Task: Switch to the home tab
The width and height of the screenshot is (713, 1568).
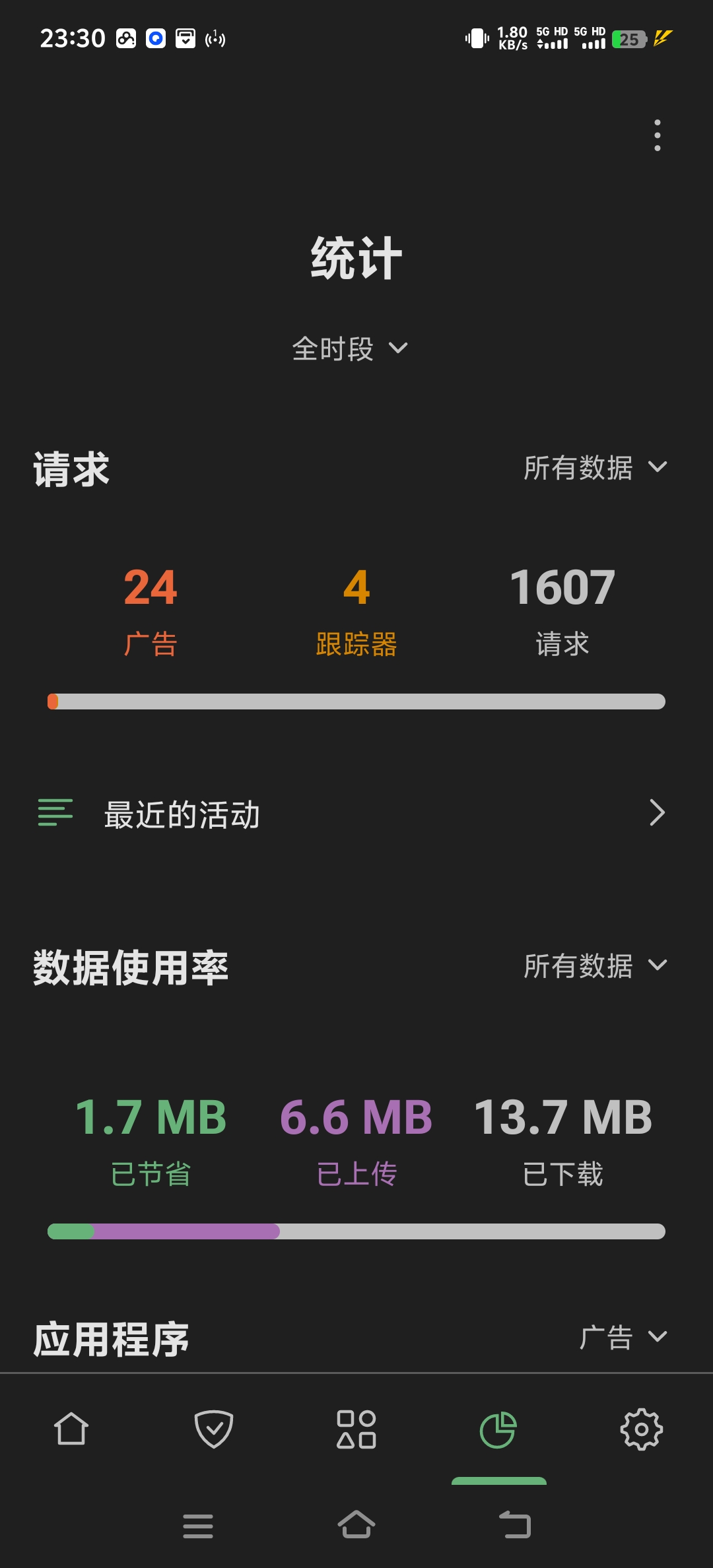Action: [71, 1429]
